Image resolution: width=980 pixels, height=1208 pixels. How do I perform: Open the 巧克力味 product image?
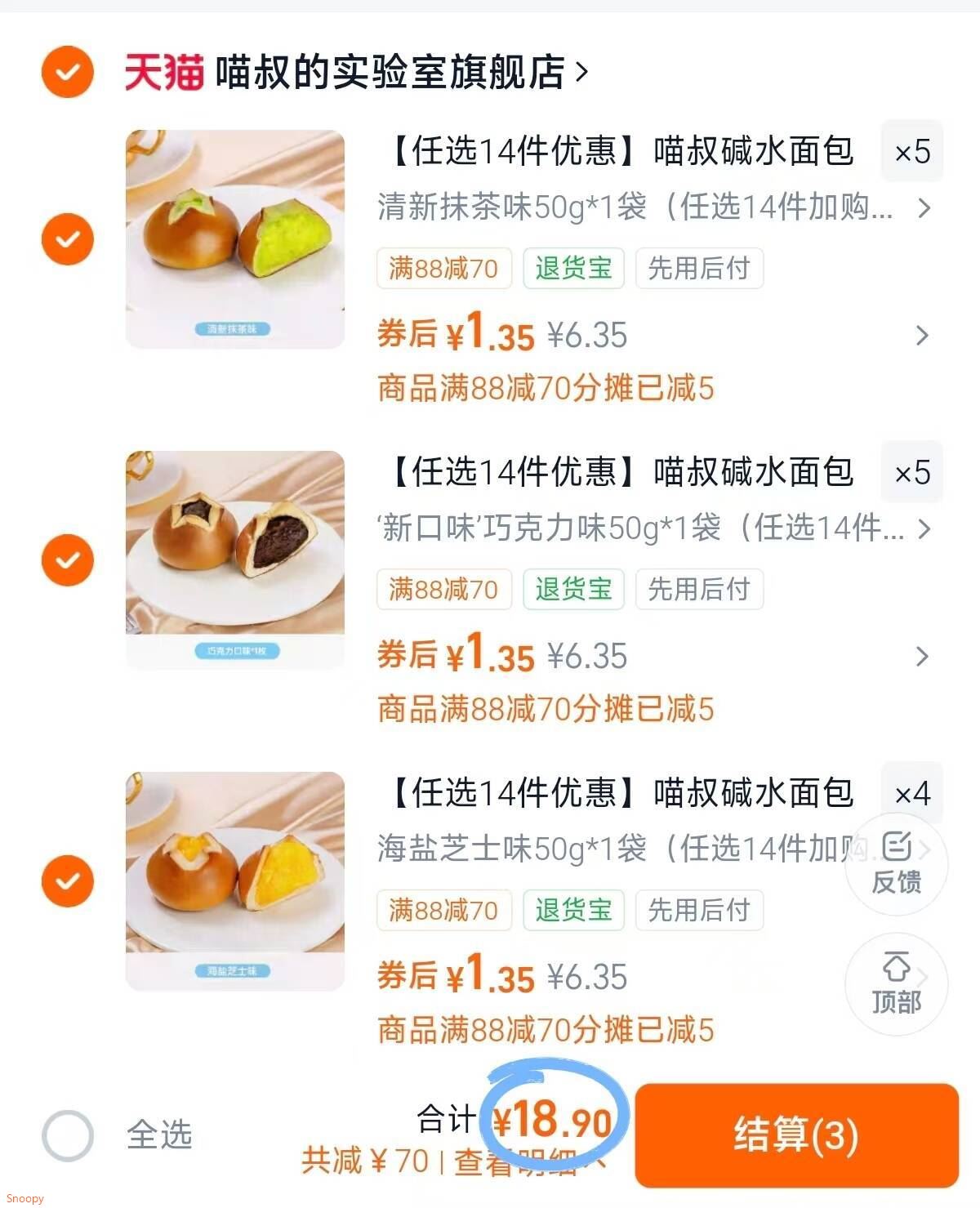click(235, 560)
